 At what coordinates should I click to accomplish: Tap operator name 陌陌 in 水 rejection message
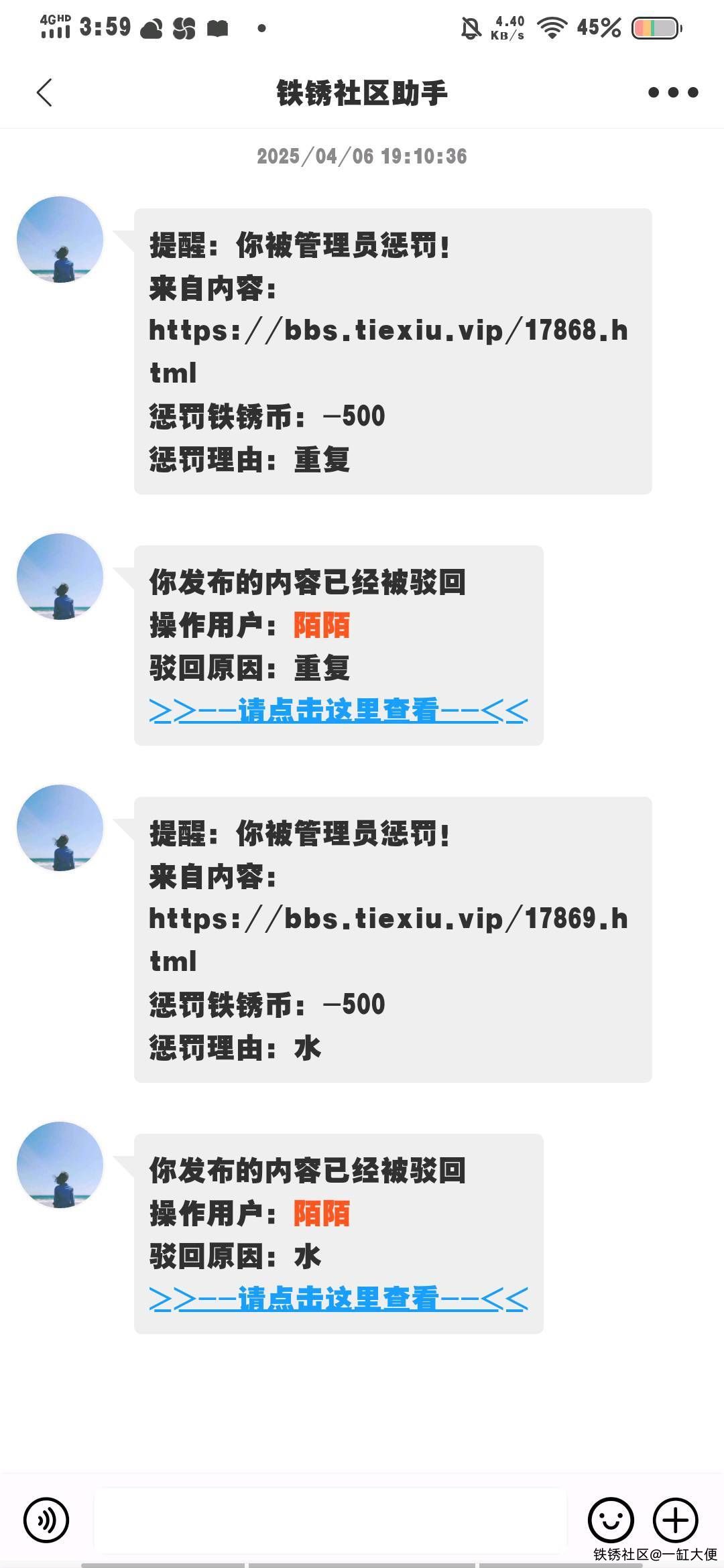tap(322, 1213)
